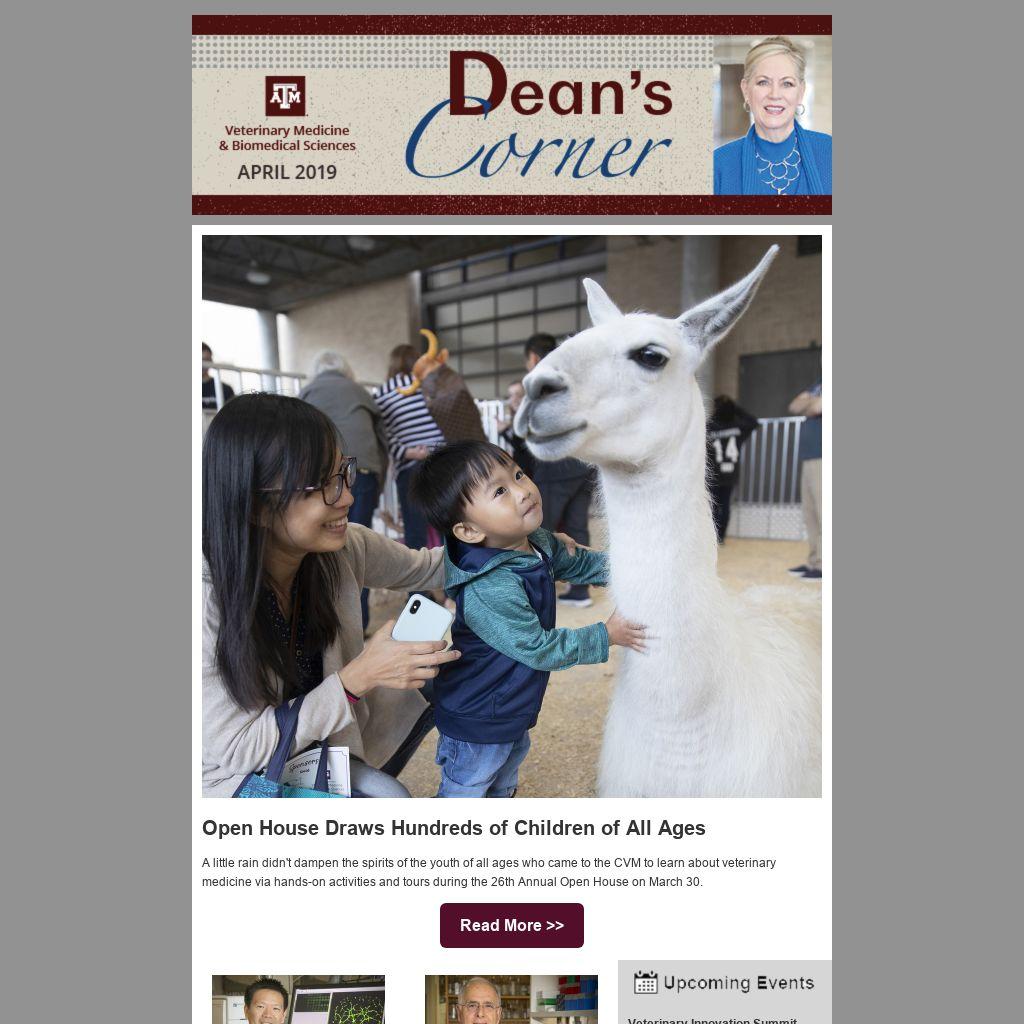Image resolution: width=1024 pixels, height=1024 pixels.
Task: Open the llama Open House photo
Action: [x=511, y=516]
